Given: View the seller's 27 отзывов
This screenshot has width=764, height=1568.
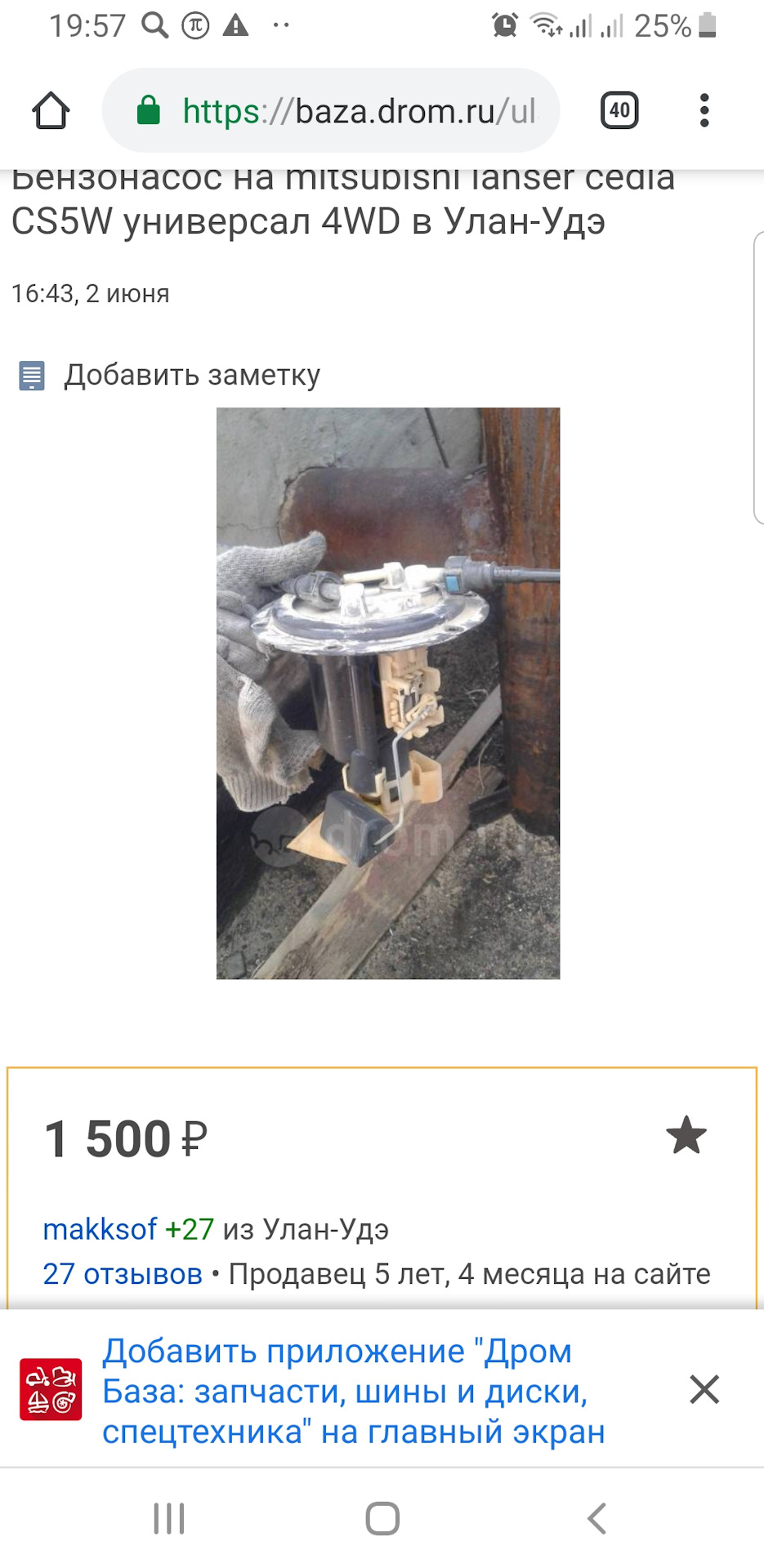Looking at the screenshot, I should click(x=123, y=1274).
